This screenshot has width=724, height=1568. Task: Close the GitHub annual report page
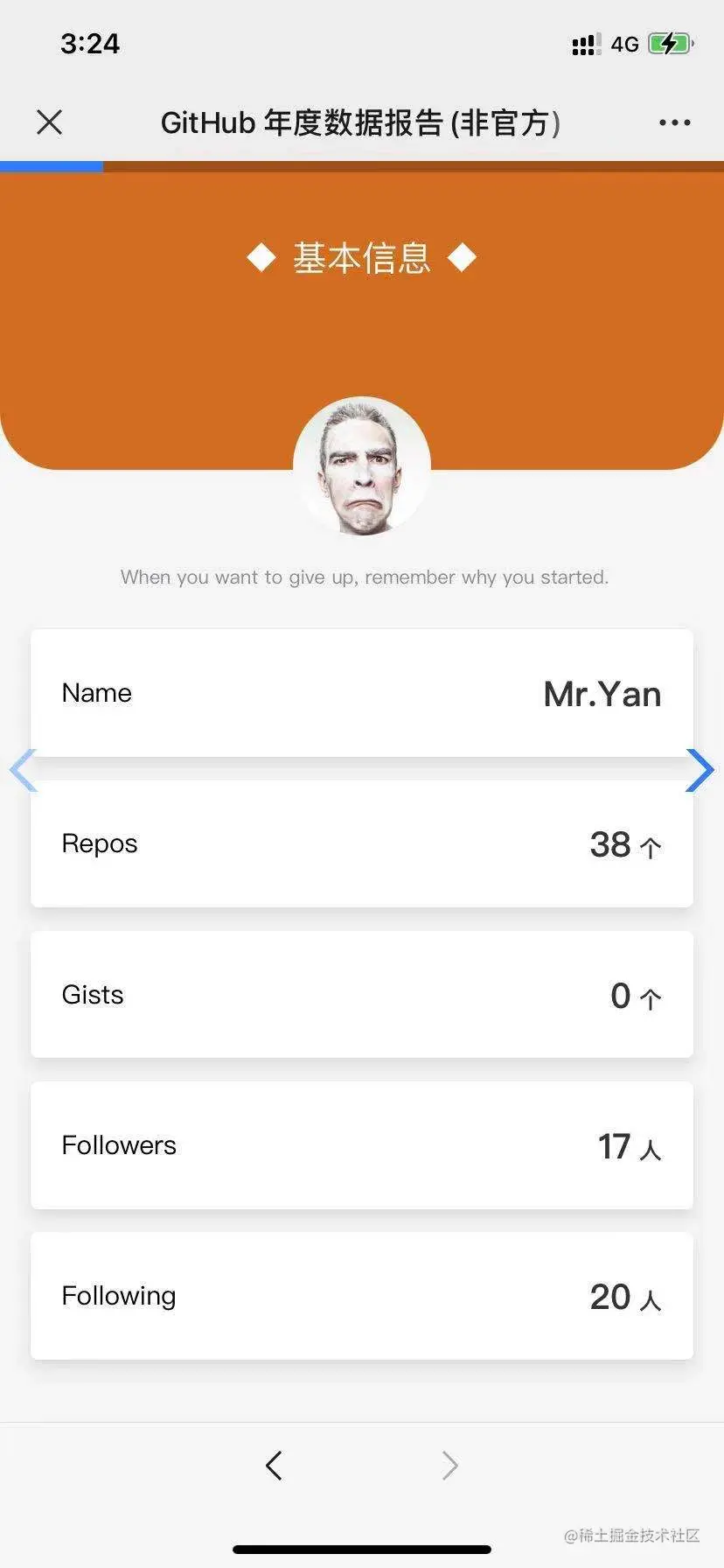[x=50, y=122]
